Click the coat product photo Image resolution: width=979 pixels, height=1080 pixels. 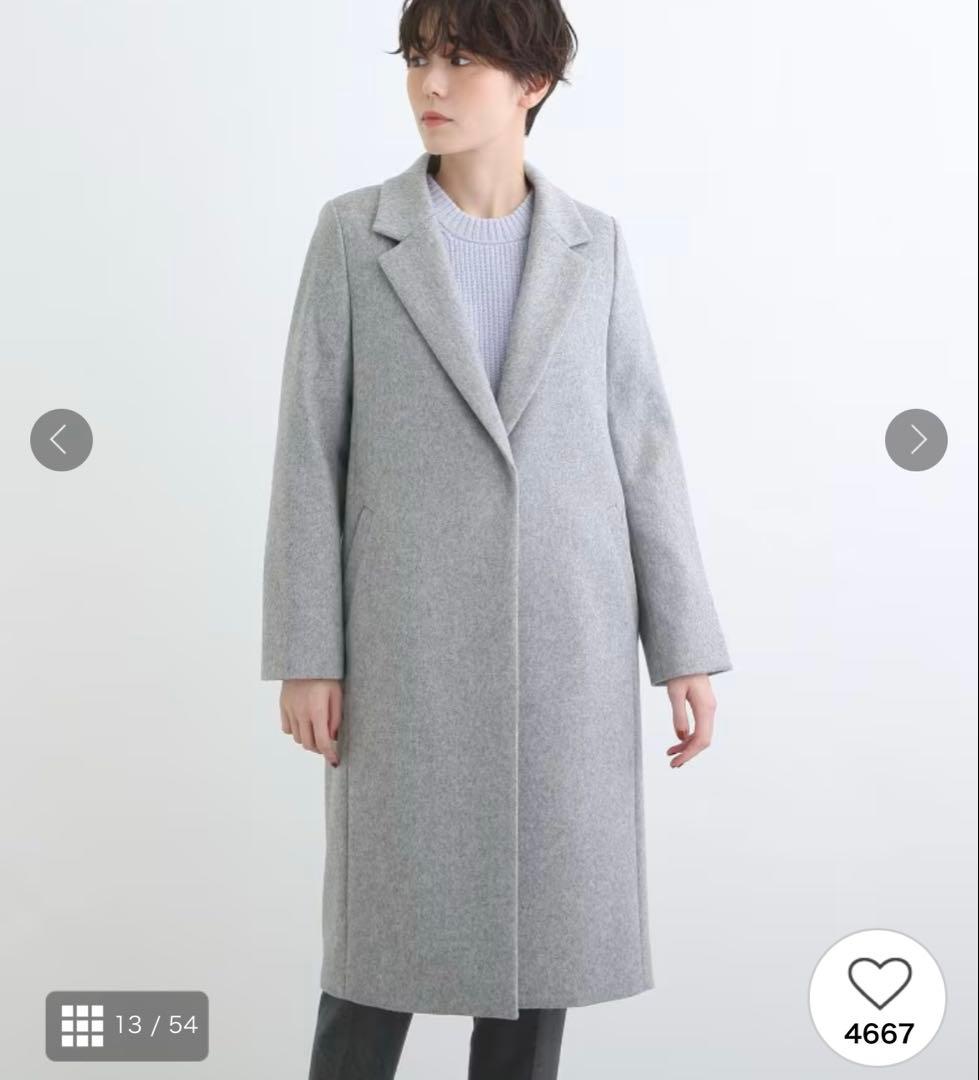[490, 550]
